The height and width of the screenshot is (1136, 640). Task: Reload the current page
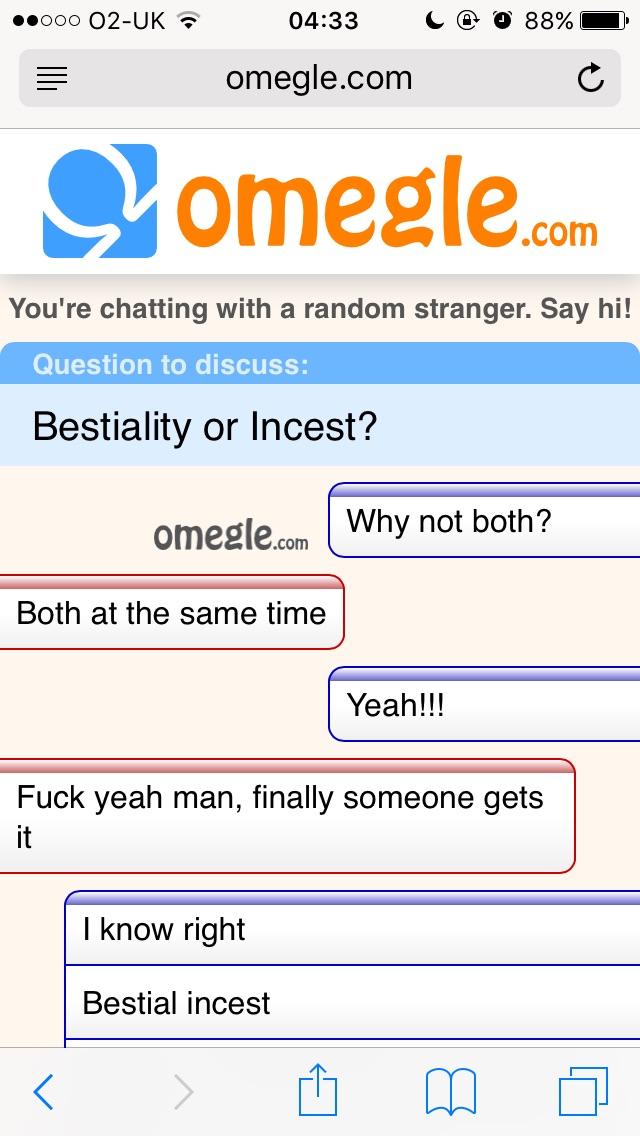pyautogui.click(x=591, y=79)
